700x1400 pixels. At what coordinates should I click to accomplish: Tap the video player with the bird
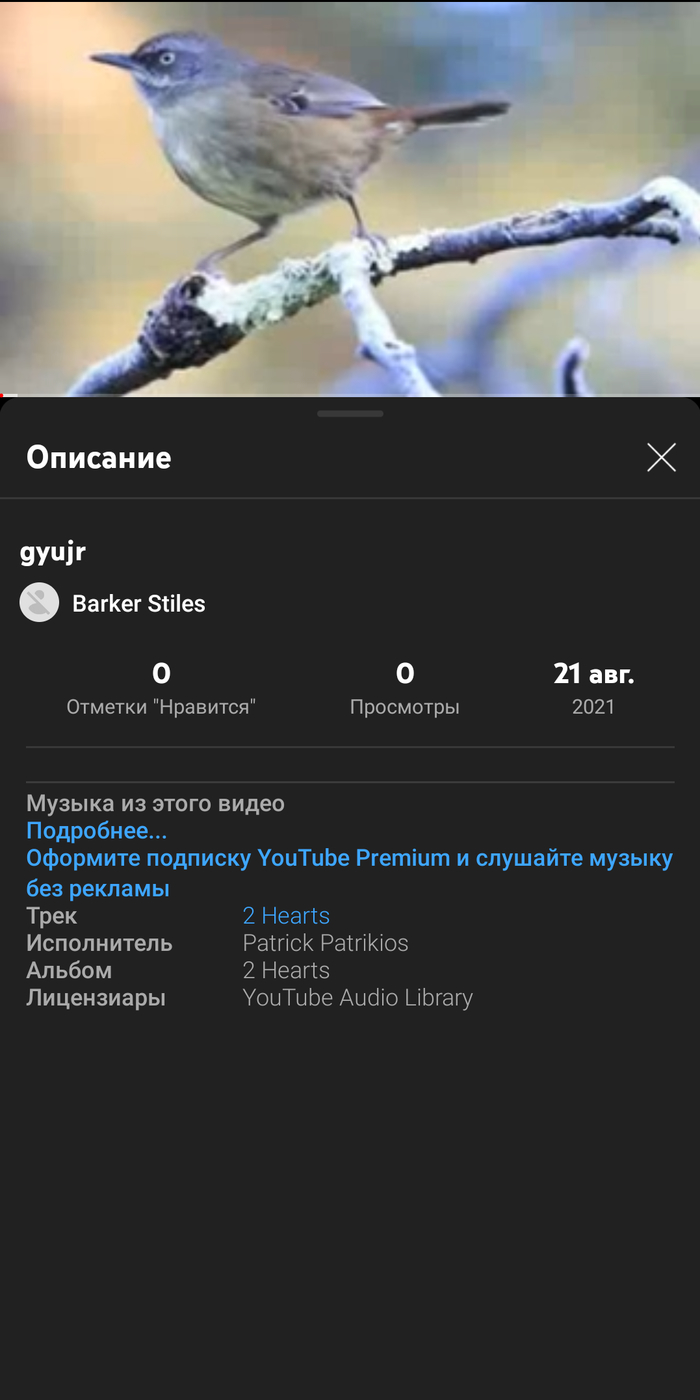(350, 198)
